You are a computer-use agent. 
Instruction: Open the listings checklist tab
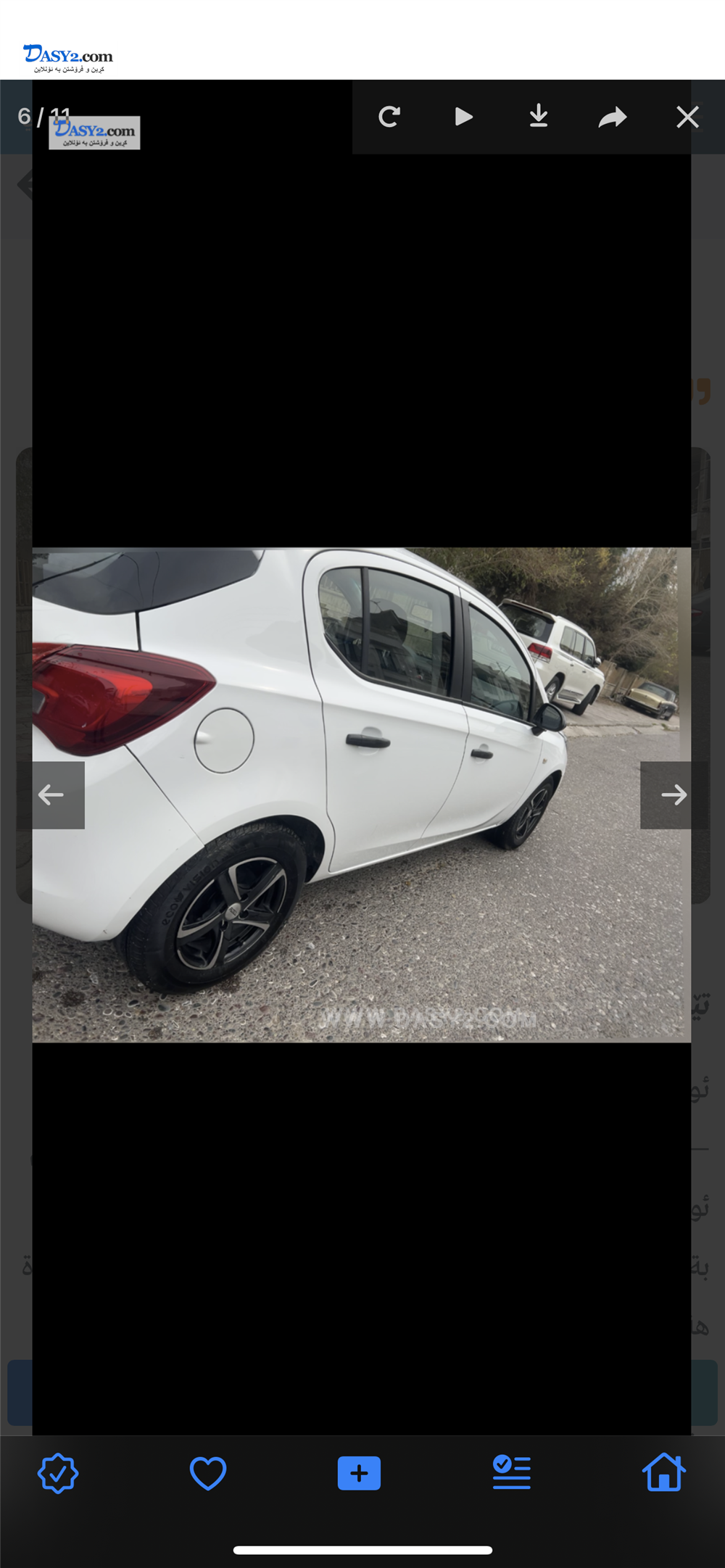512,1472
